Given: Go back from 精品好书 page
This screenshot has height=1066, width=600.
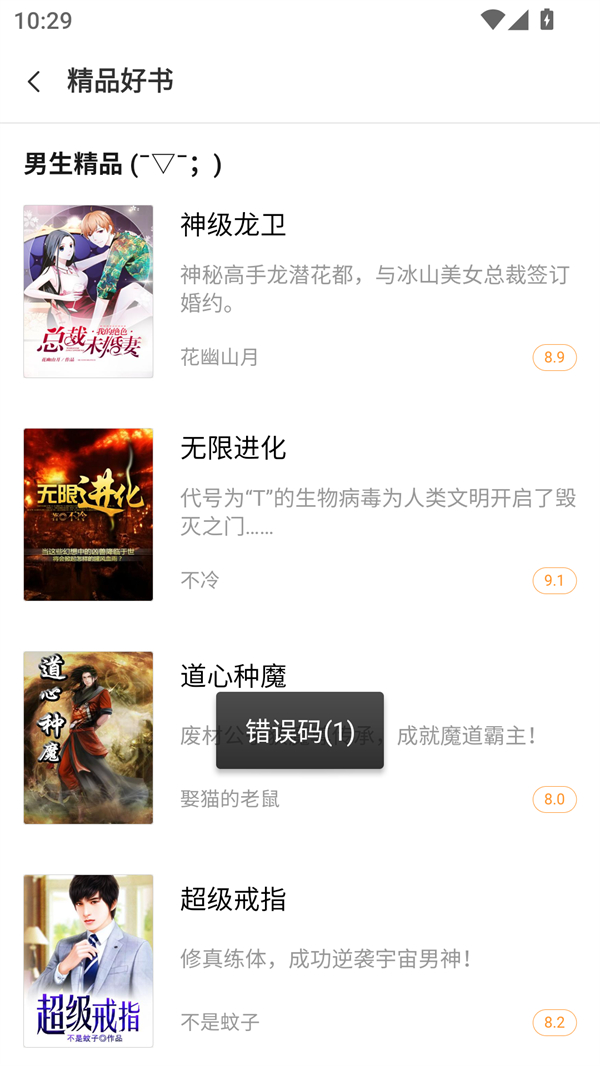Looking at the screenshot, I should 34,81.
